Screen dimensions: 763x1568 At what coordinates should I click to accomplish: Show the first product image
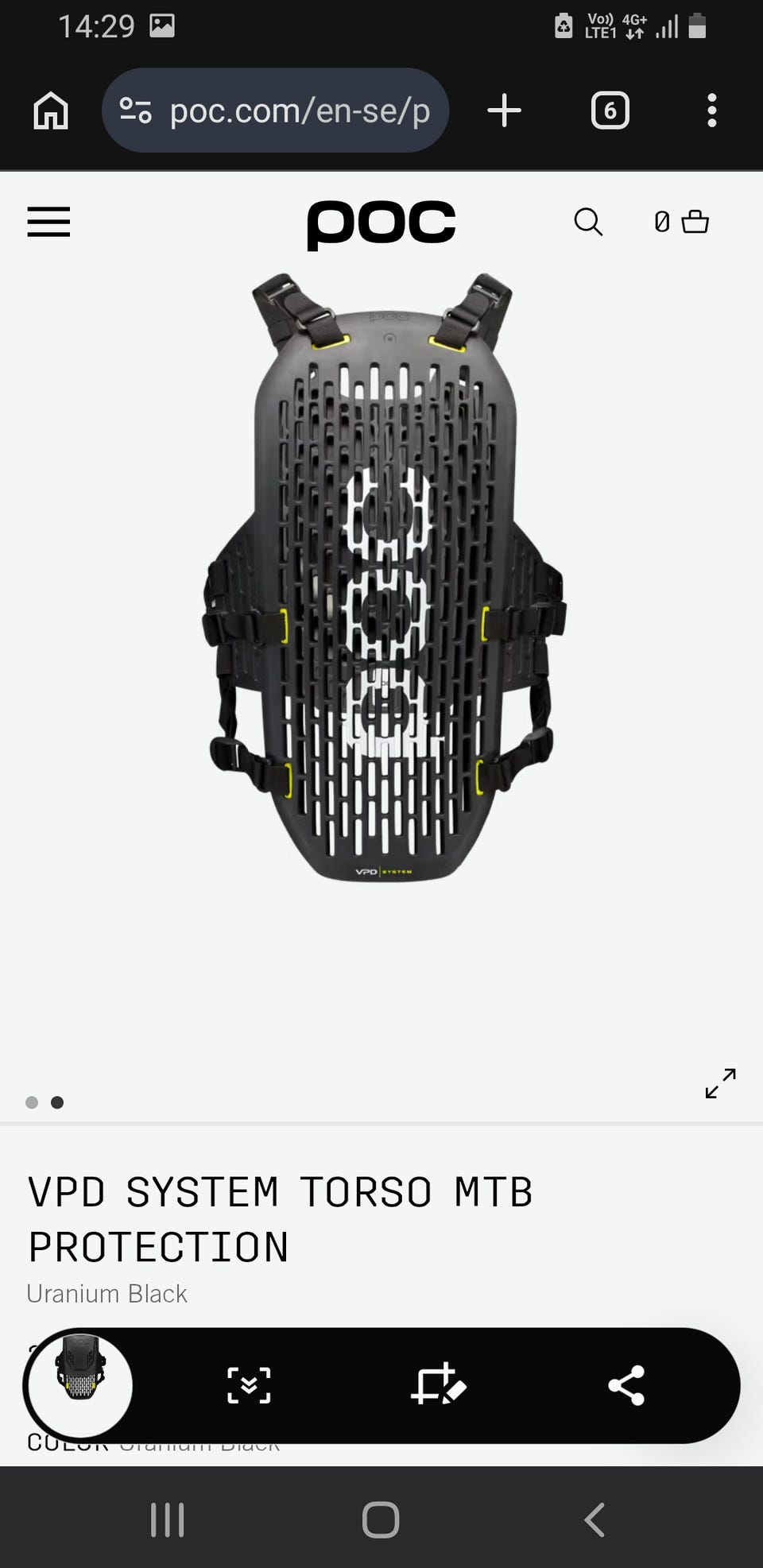point(32,1102)
